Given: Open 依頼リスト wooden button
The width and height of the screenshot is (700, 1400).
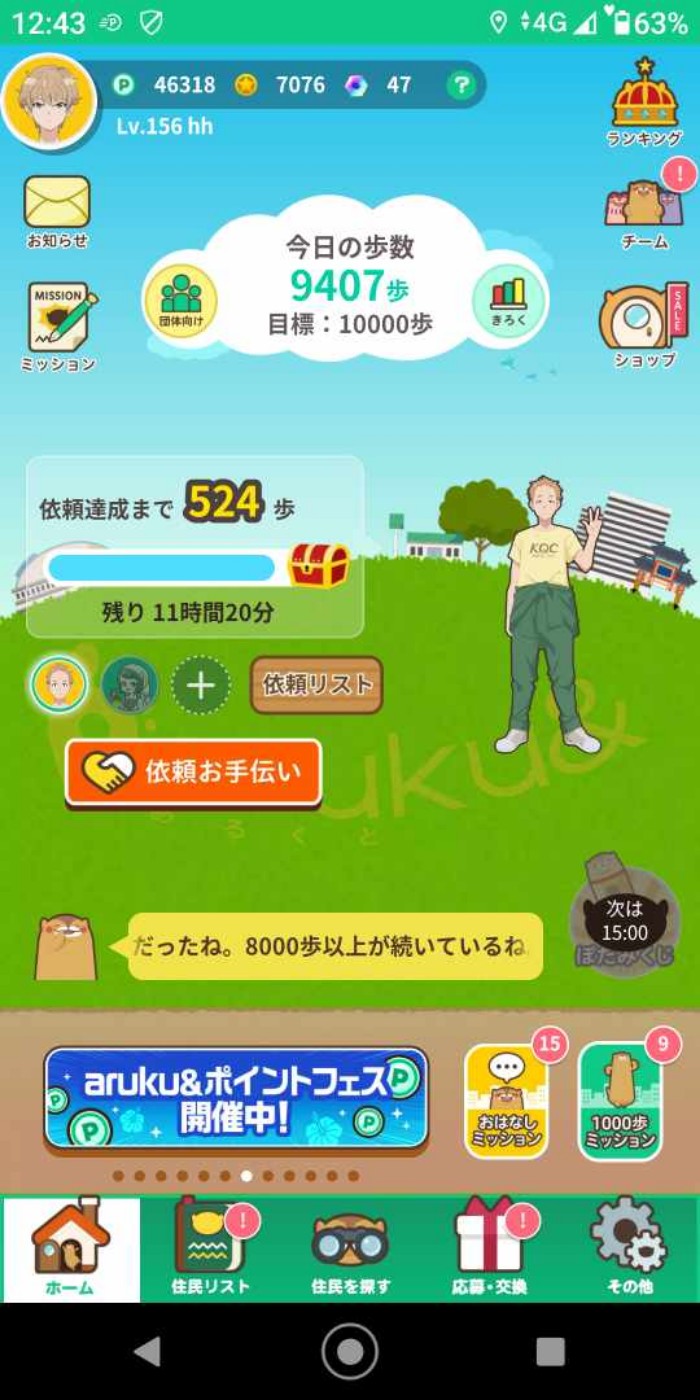Looking at the screenshot, I should pos(316,685).
